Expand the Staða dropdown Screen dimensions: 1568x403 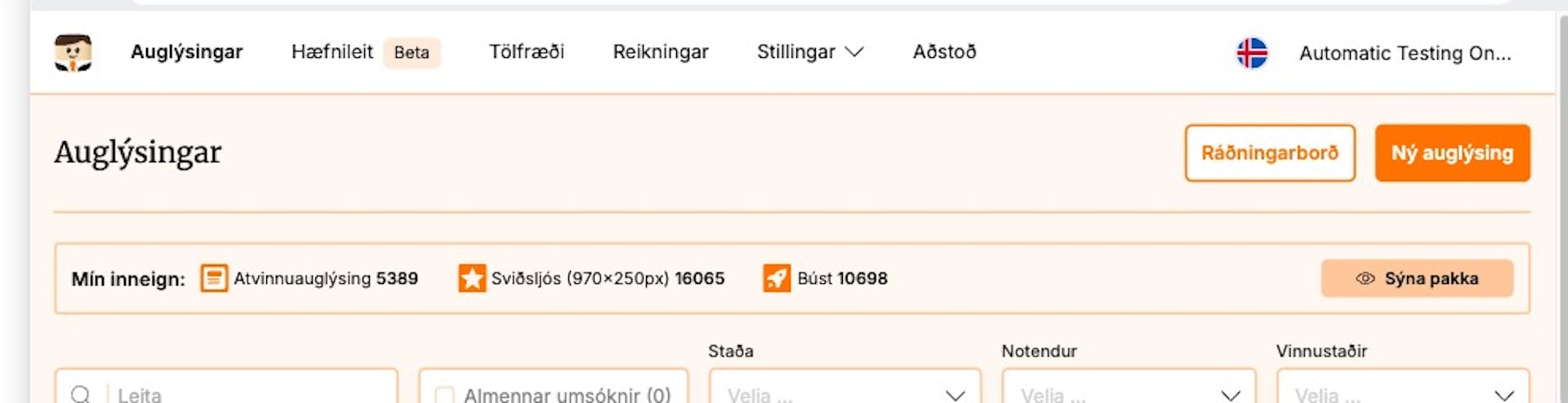click(844, 394)
